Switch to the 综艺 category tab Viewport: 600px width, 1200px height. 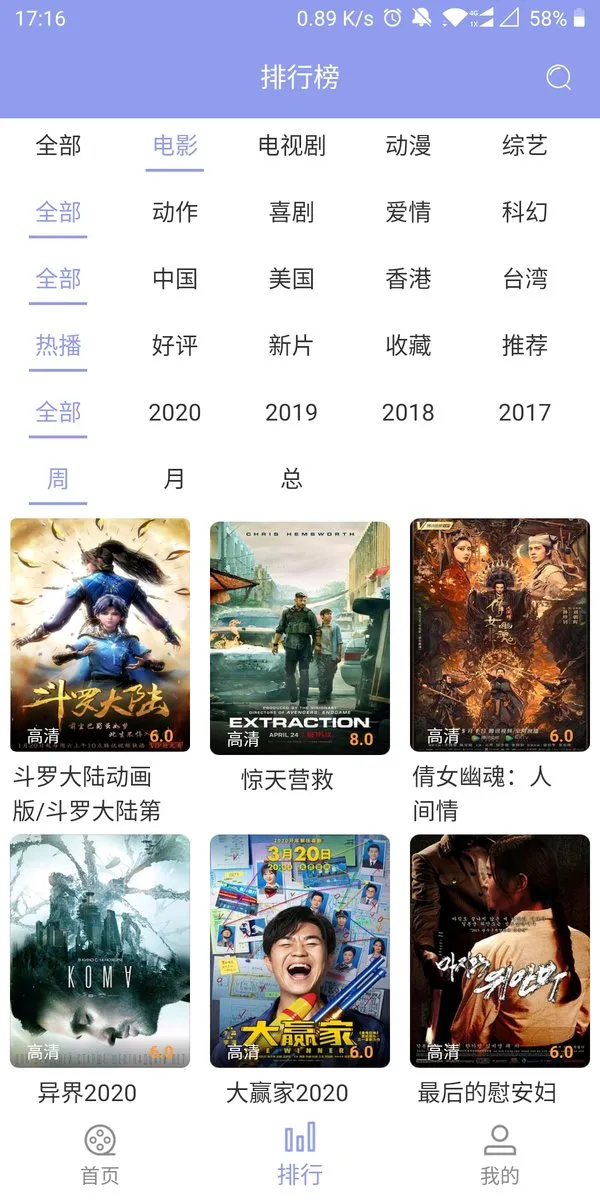[x=525, y=146]
